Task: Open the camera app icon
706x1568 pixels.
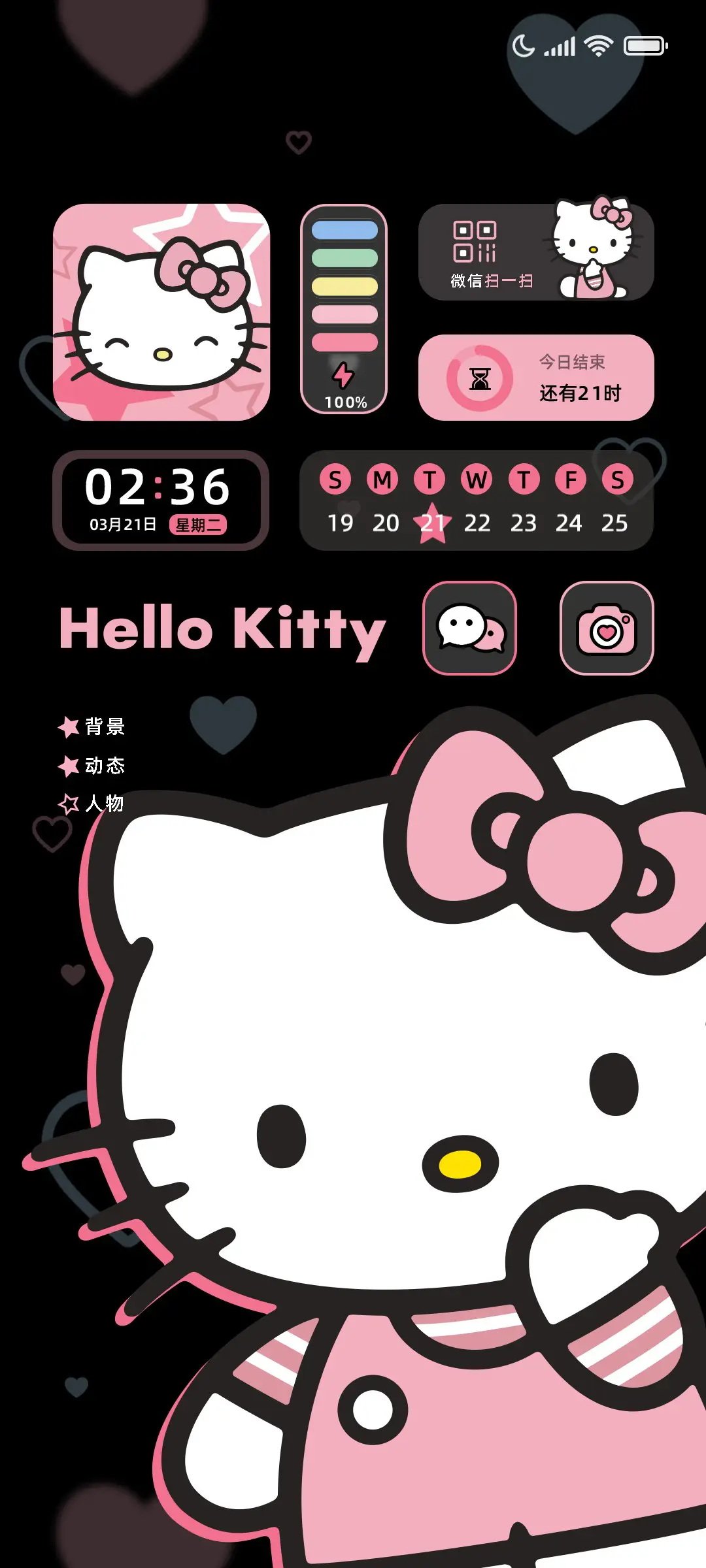Action: 607,628
